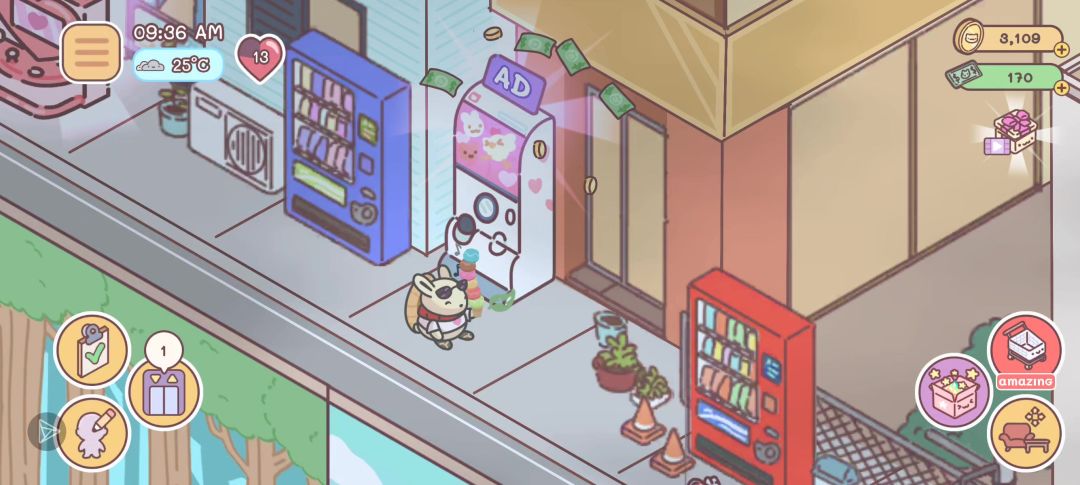Screen dimensions: 1080x485
Task: Open the character customization button
Action: [92, 433]
